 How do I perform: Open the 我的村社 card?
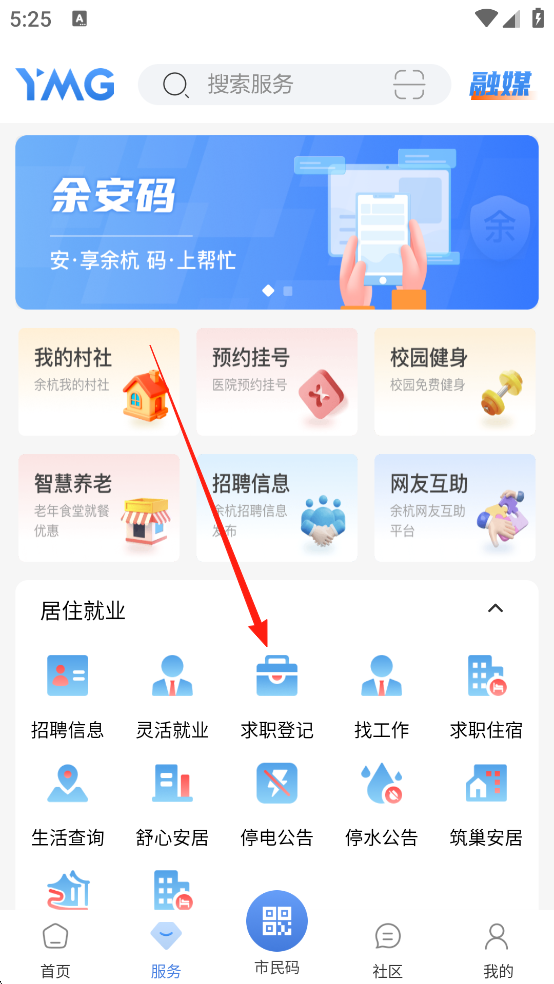(99, 382)
